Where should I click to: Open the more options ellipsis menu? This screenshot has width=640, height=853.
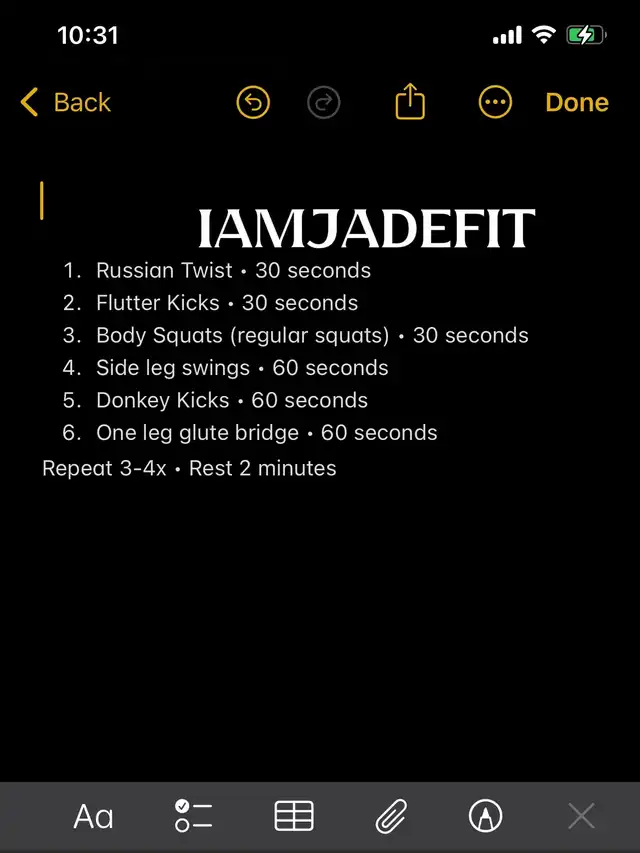[x=495, y=102]
